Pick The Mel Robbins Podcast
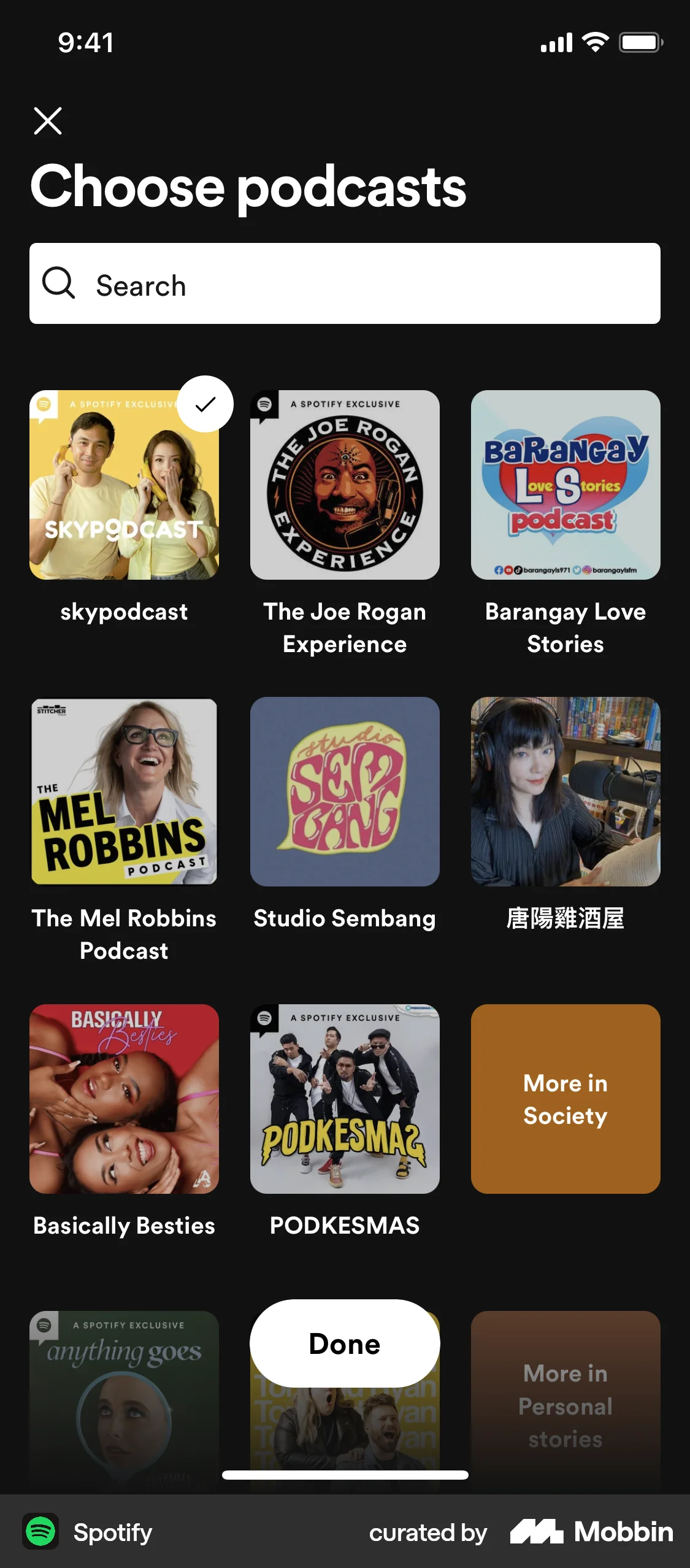Screen dimensions: 690x1568 pos(124,791)
